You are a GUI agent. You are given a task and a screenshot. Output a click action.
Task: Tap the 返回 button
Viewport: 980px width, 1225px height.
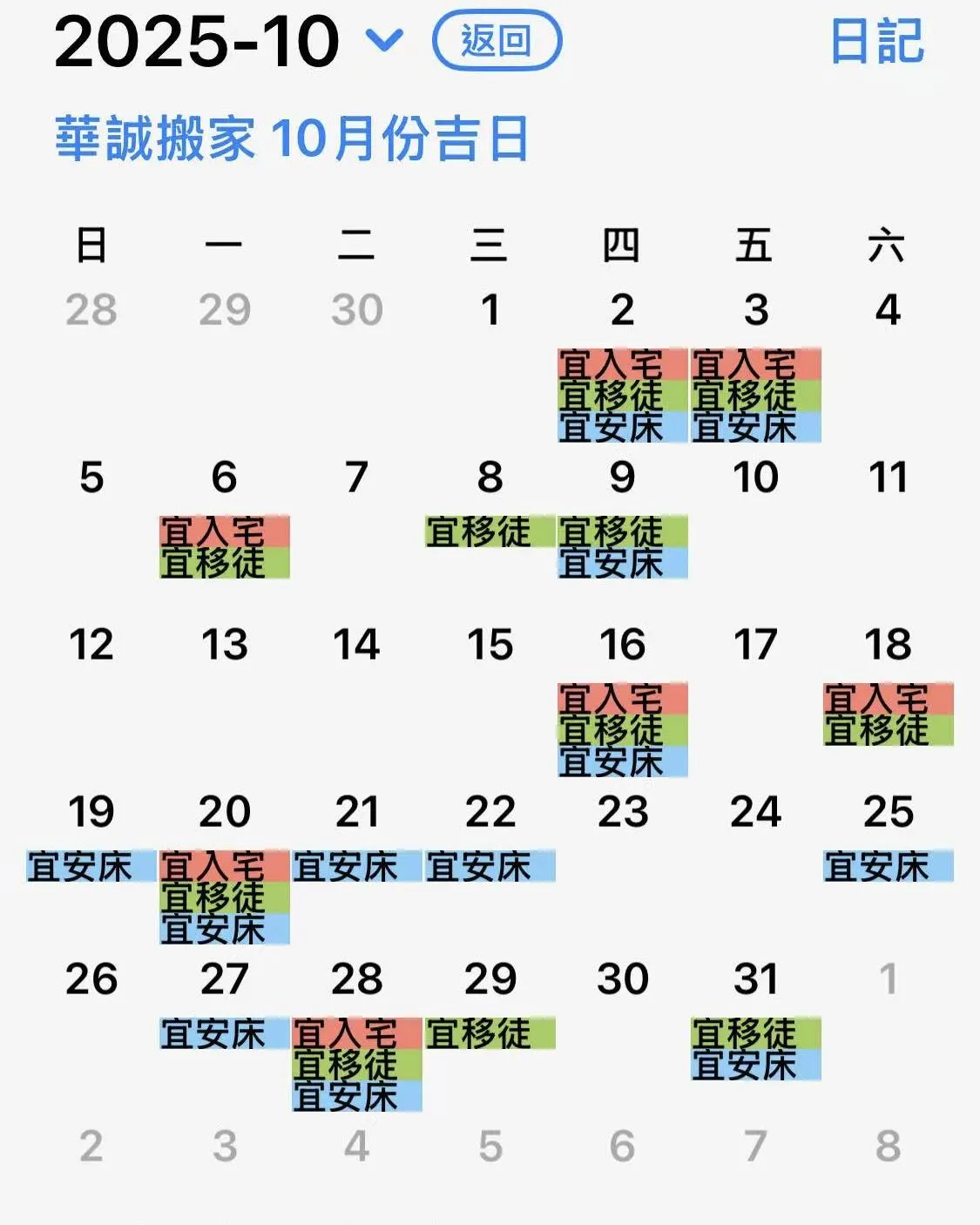point(497,41)
